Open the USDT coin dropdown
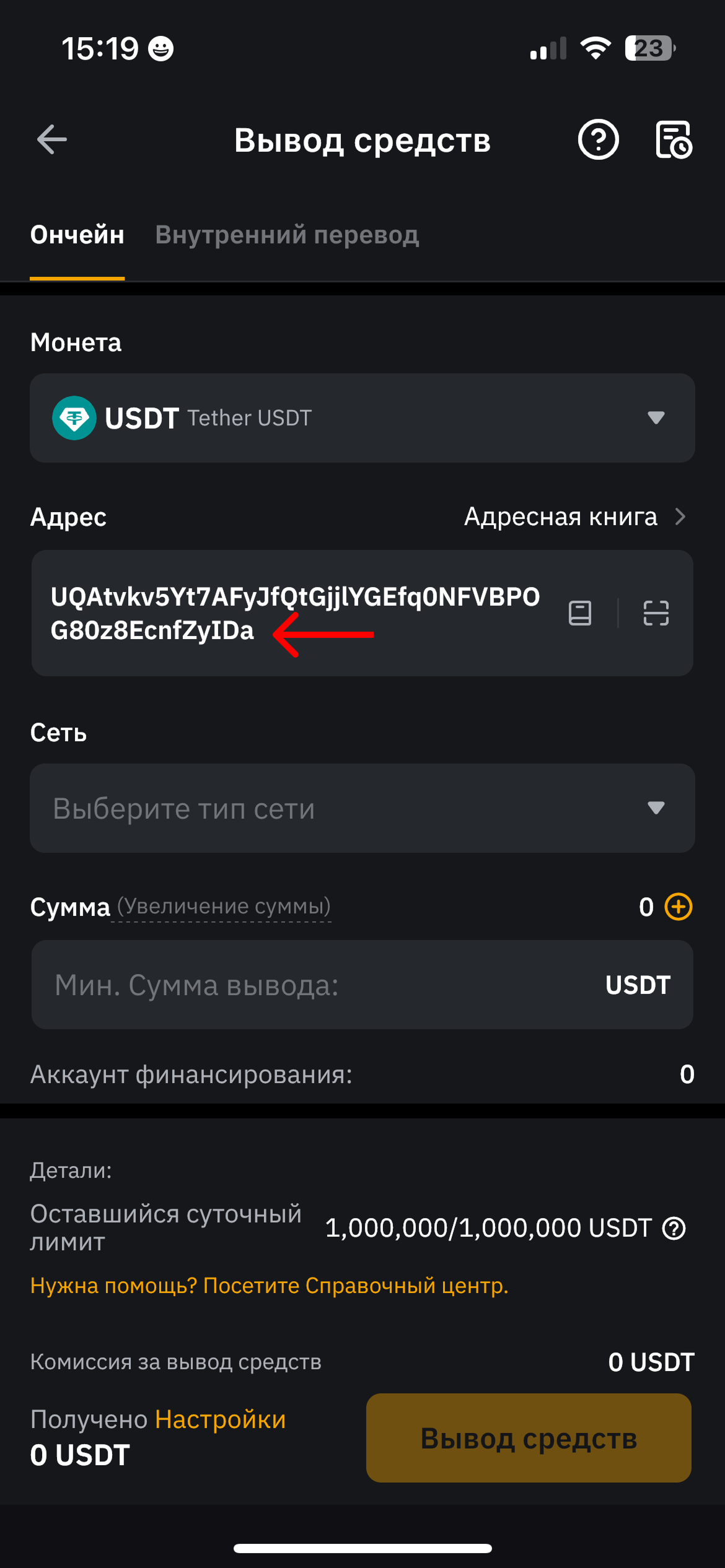725x1568 pixels. coord(362,418)
